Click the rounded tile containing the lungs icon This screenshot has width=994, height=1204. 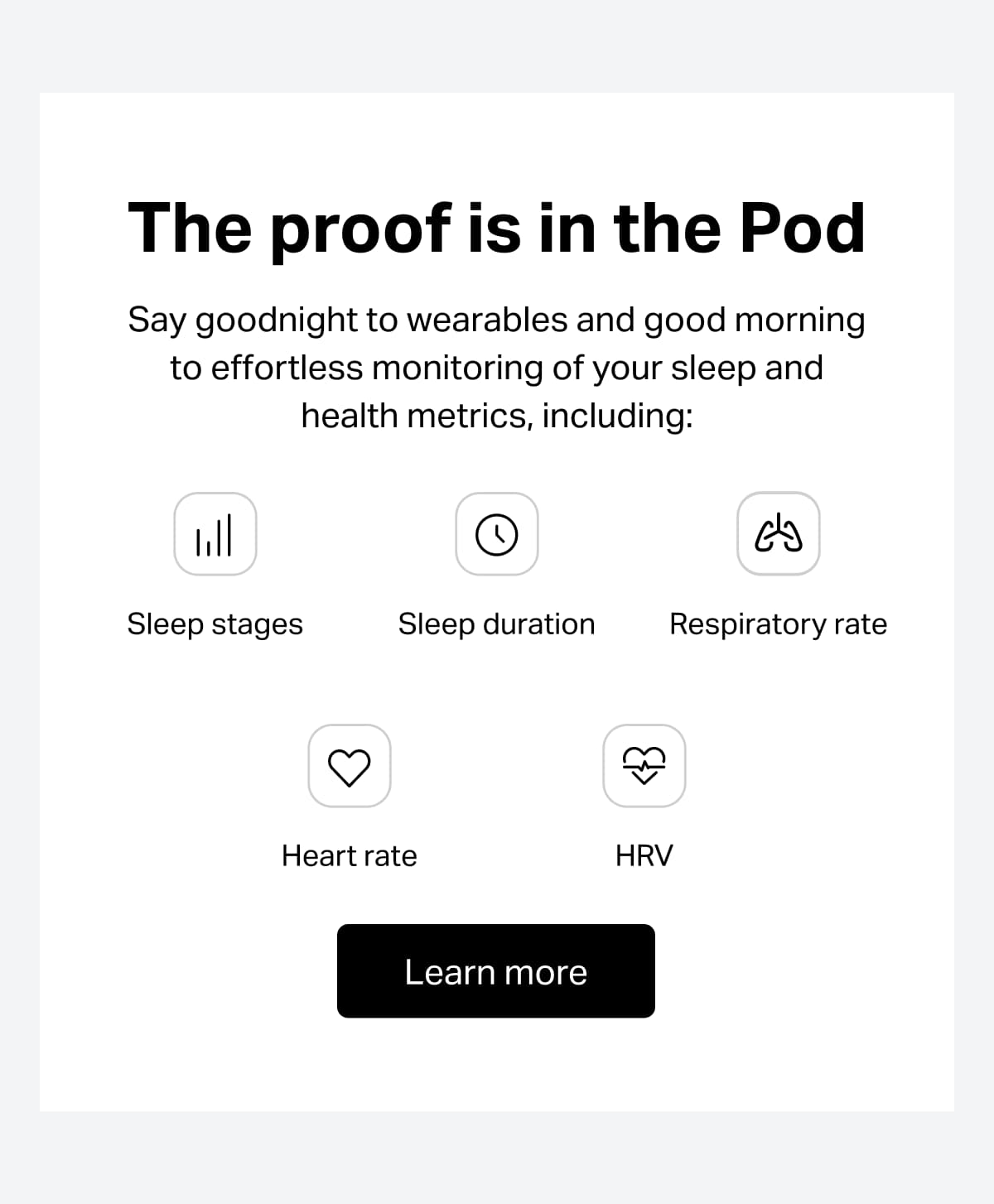(x=778, y=534)
